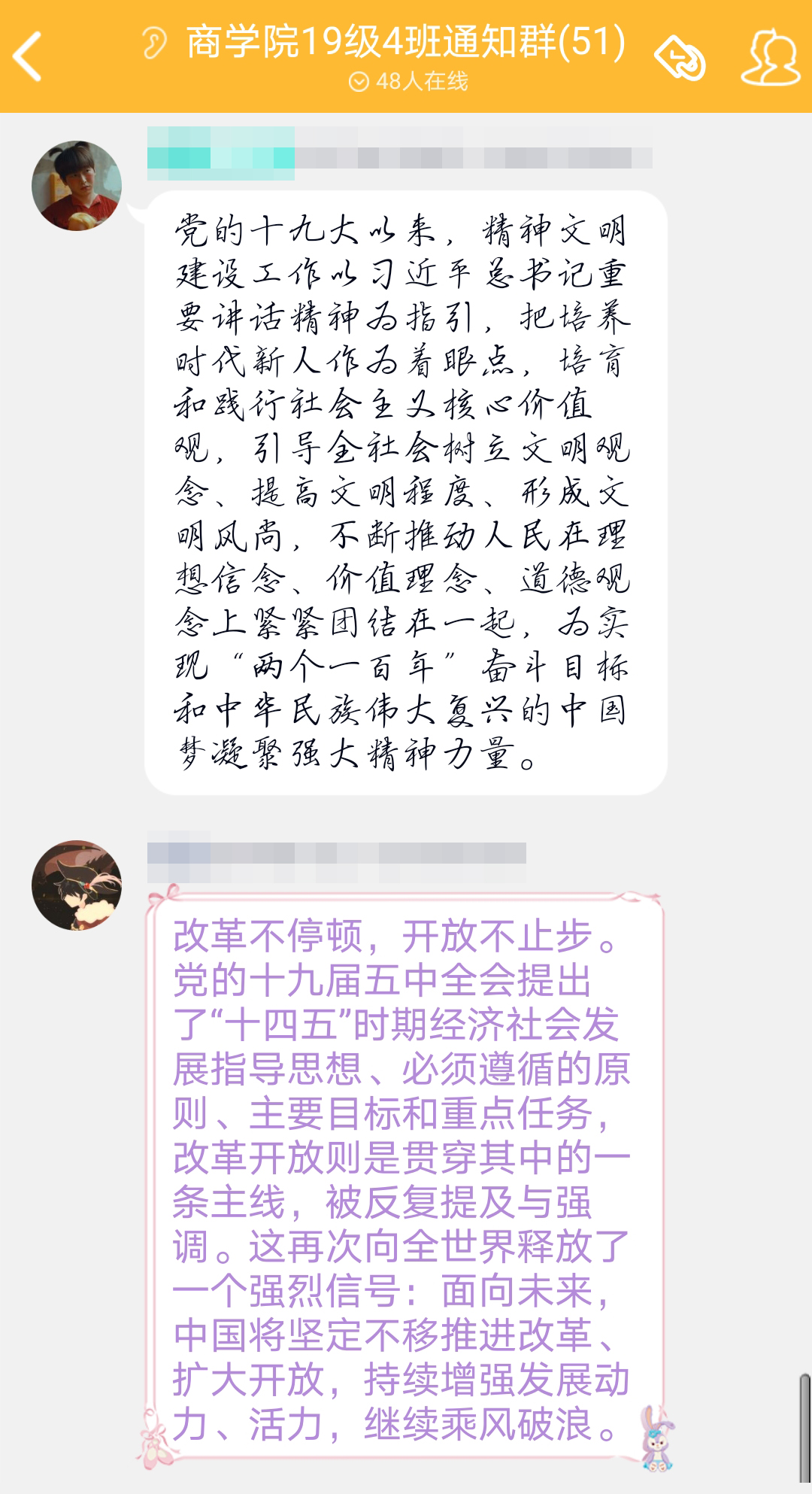Go back from the group chat
Viewport: 812px width, 1494px height.
click(x=29, y=56)
